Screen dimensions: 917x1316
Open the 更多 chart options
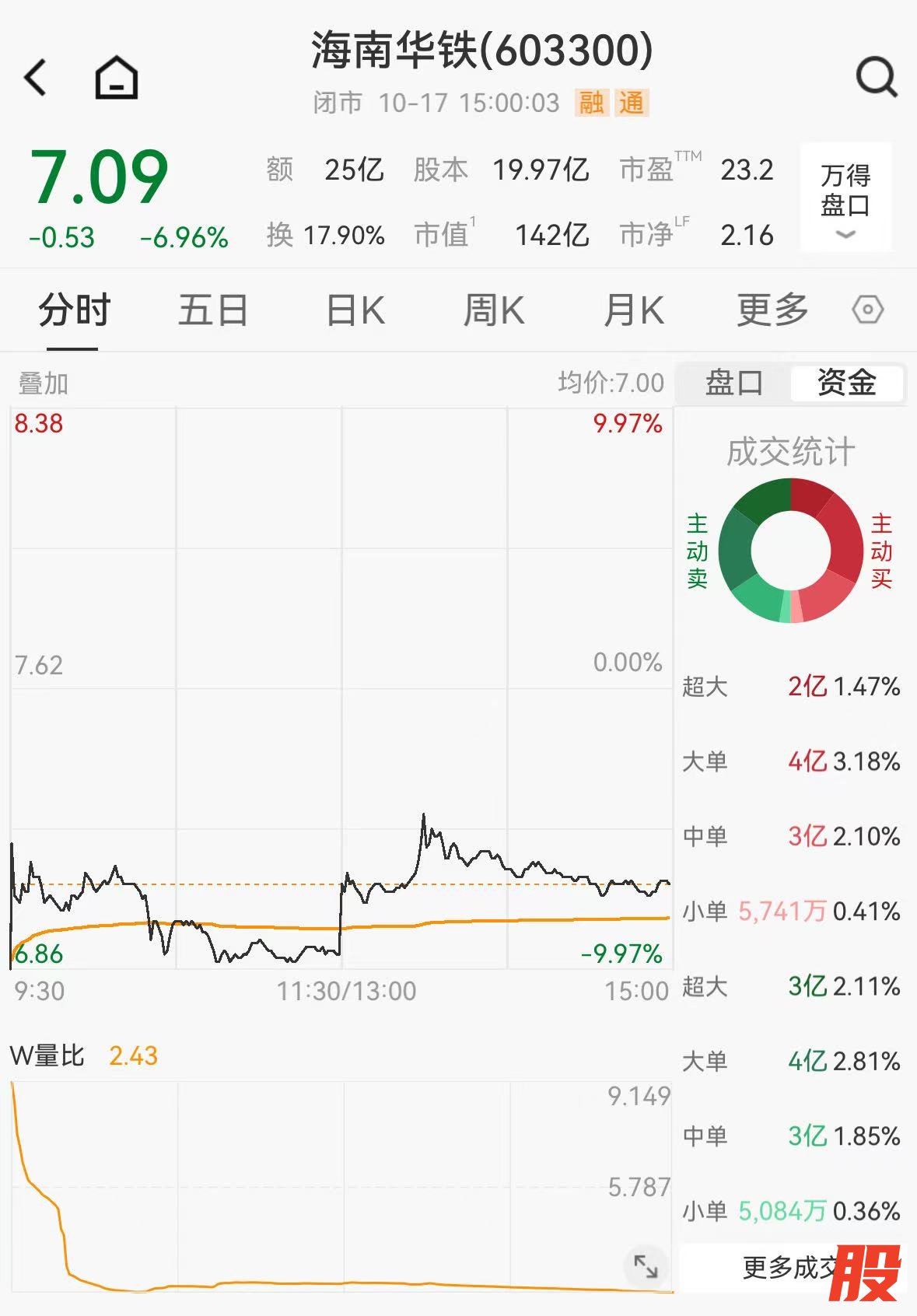point(772,311)
